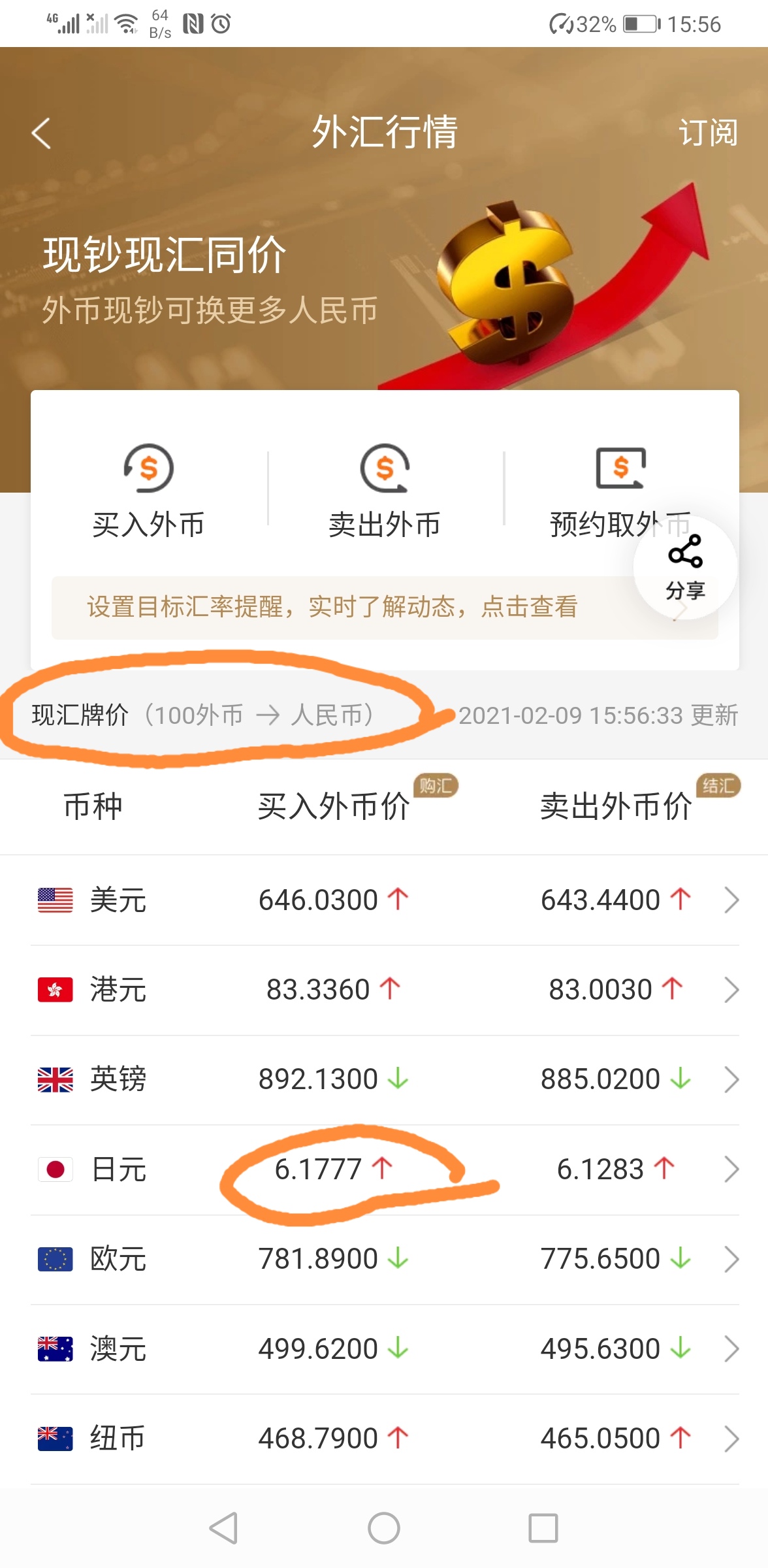768x1568 pixels.
Task: Open the 港元 exchange rate row
Action: 385,990
